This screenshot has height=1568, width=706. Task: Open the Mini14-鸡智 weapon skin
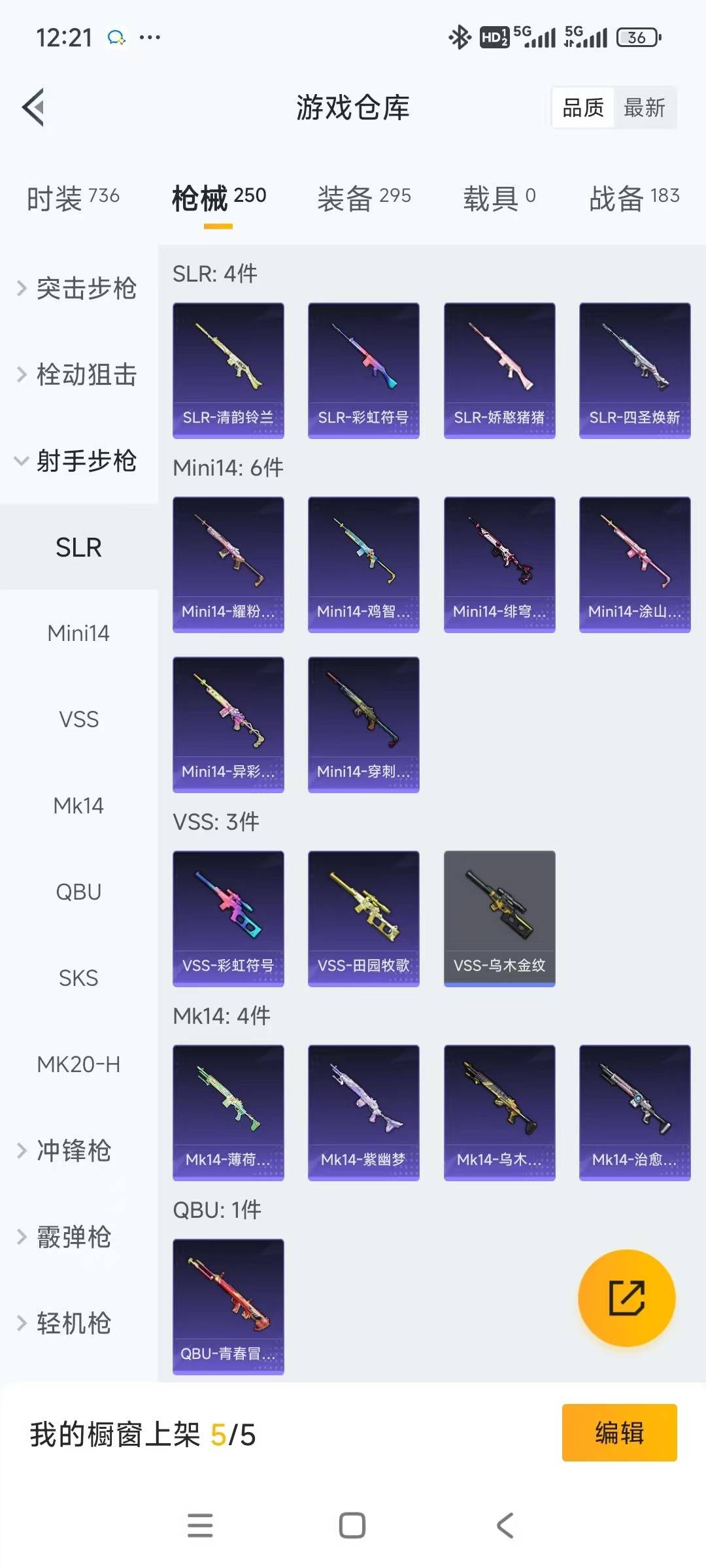pyautogui.click(x=363, y=564)
